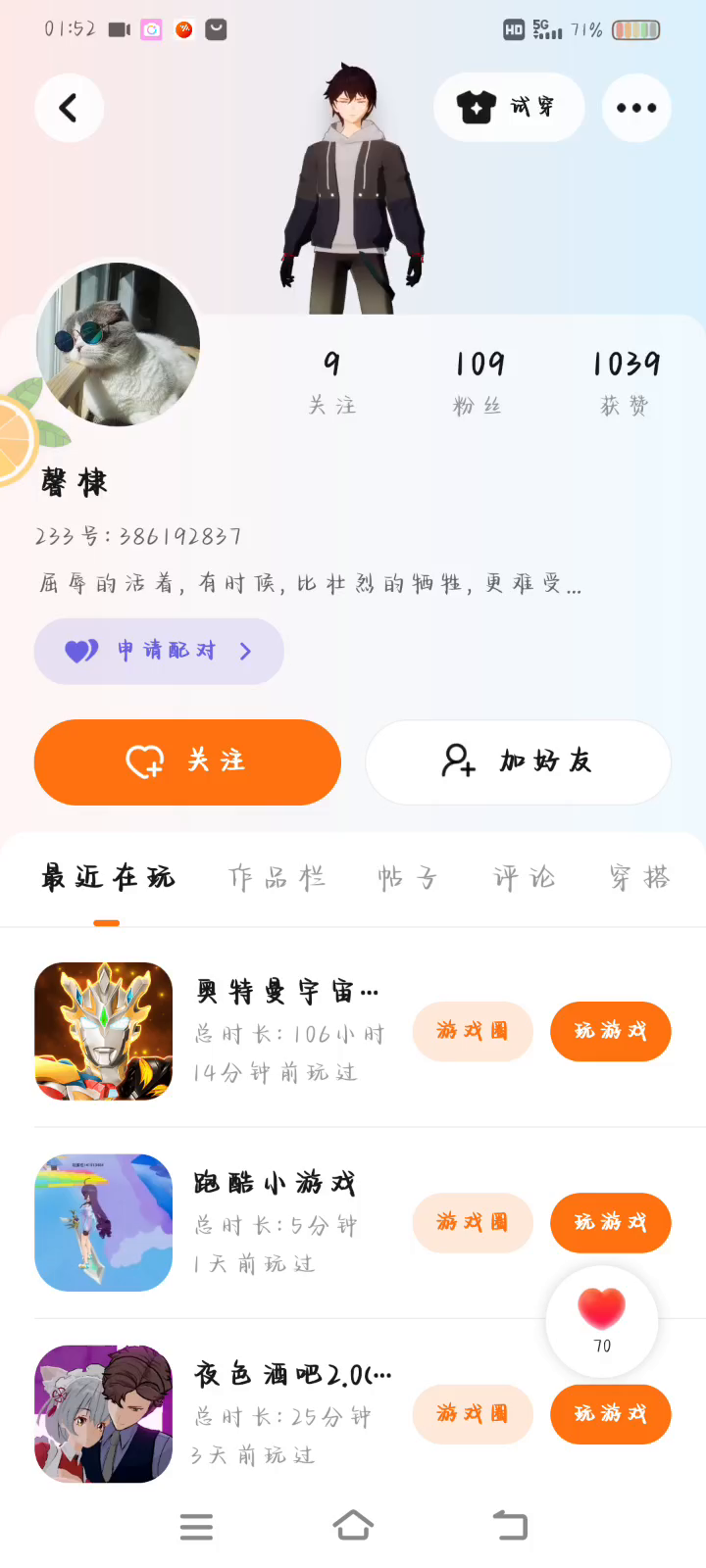Play the 奥特曼宇宙 game
706x1568 pixels.
click(610, 1031)
